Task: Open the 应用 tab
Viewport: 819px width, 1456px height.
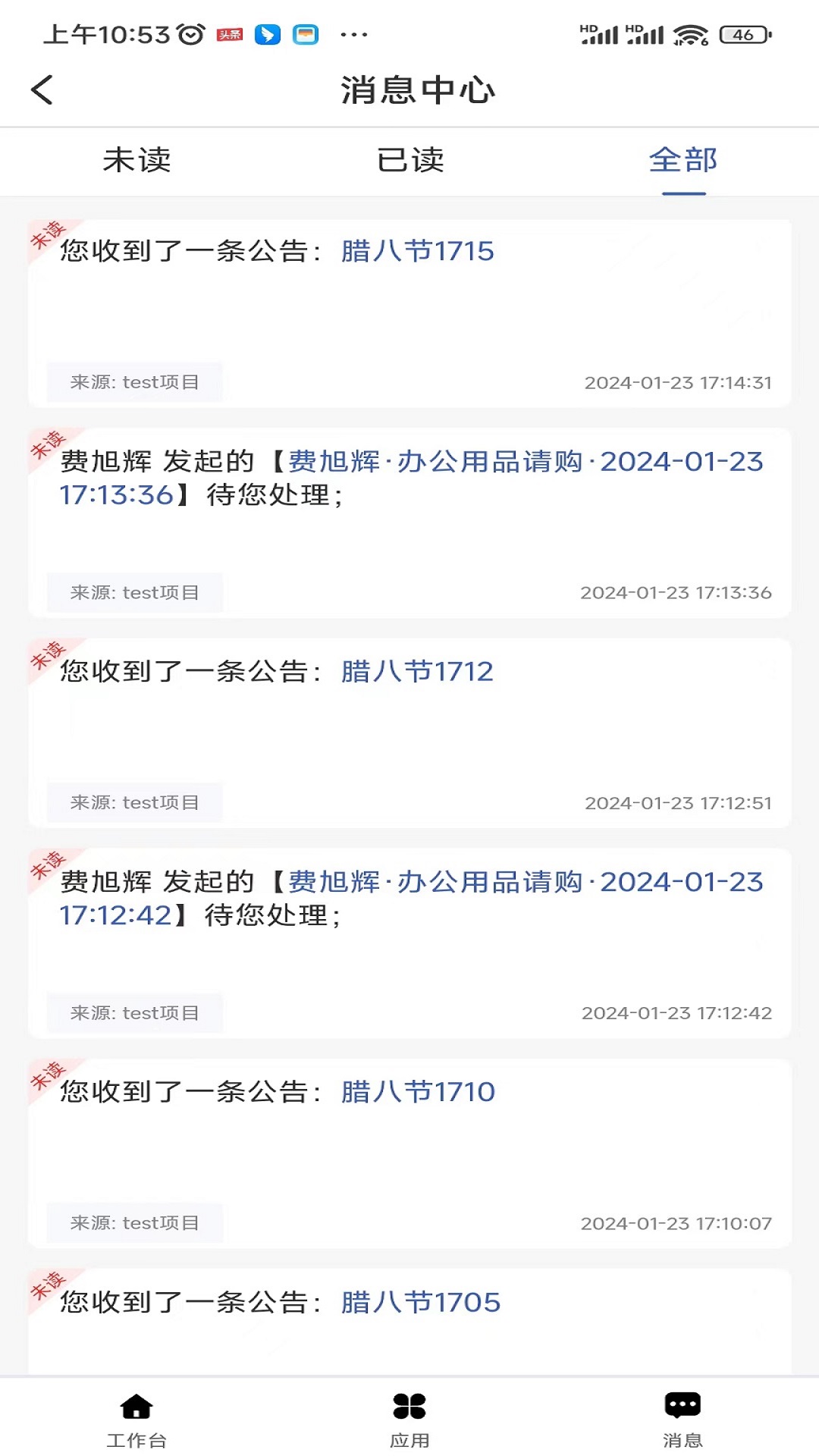Action: (409, 1418)
